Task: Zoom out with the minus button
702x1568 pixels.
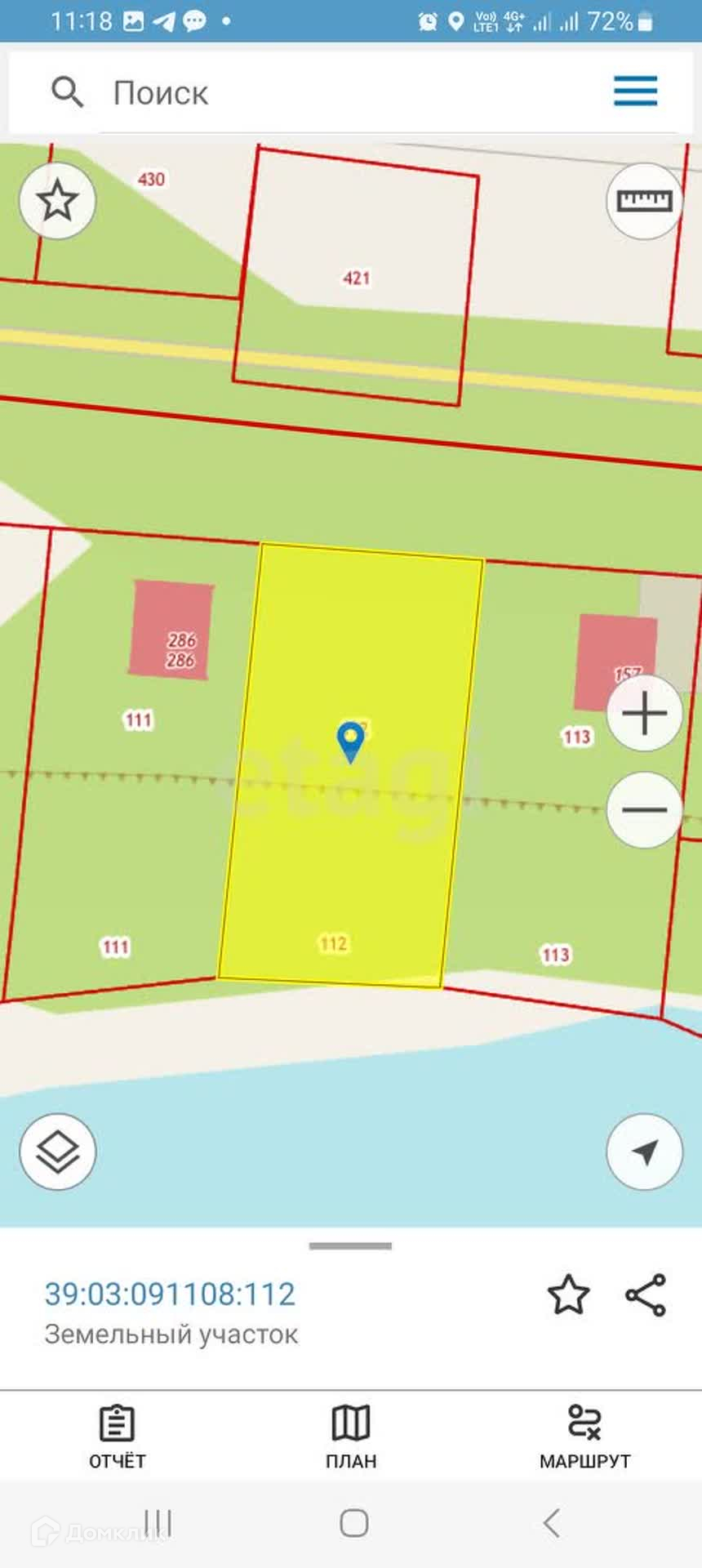Action: click(x=644, y=809)
